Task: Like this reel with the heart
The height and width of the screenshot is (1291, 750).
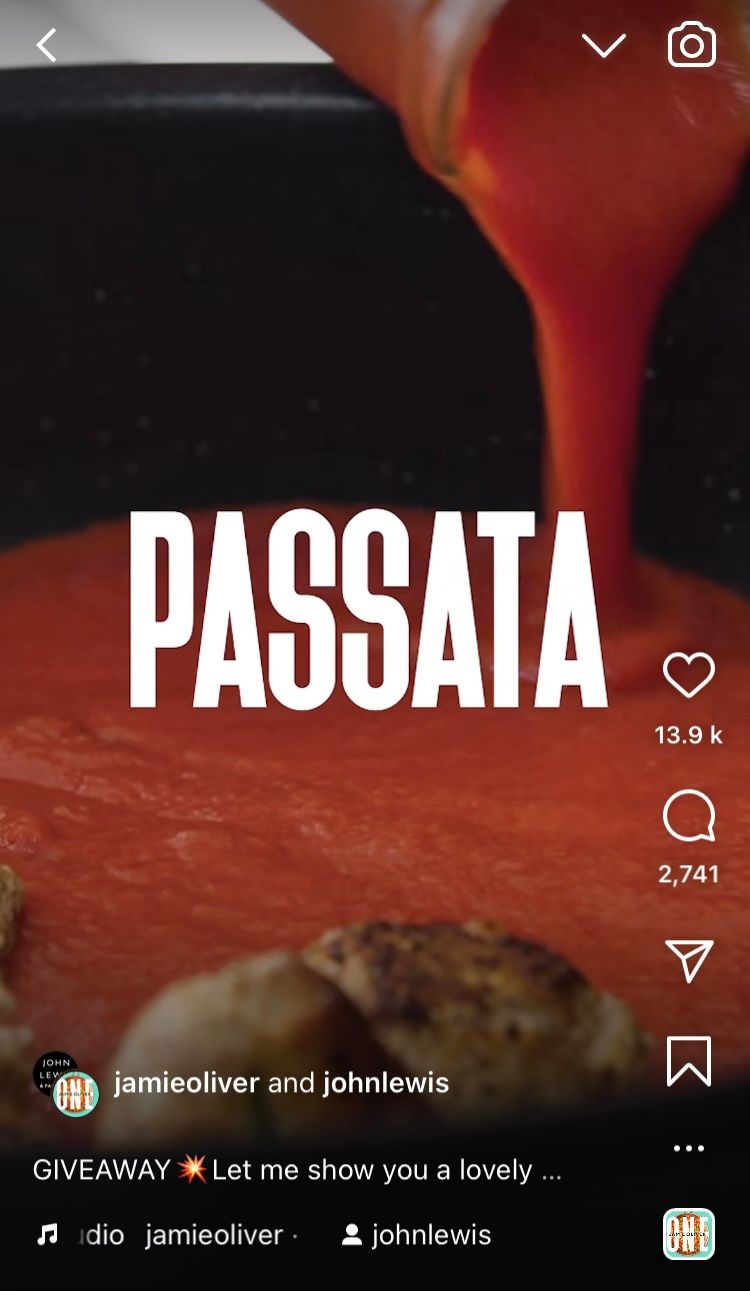Action: click(x=689, y=676)
